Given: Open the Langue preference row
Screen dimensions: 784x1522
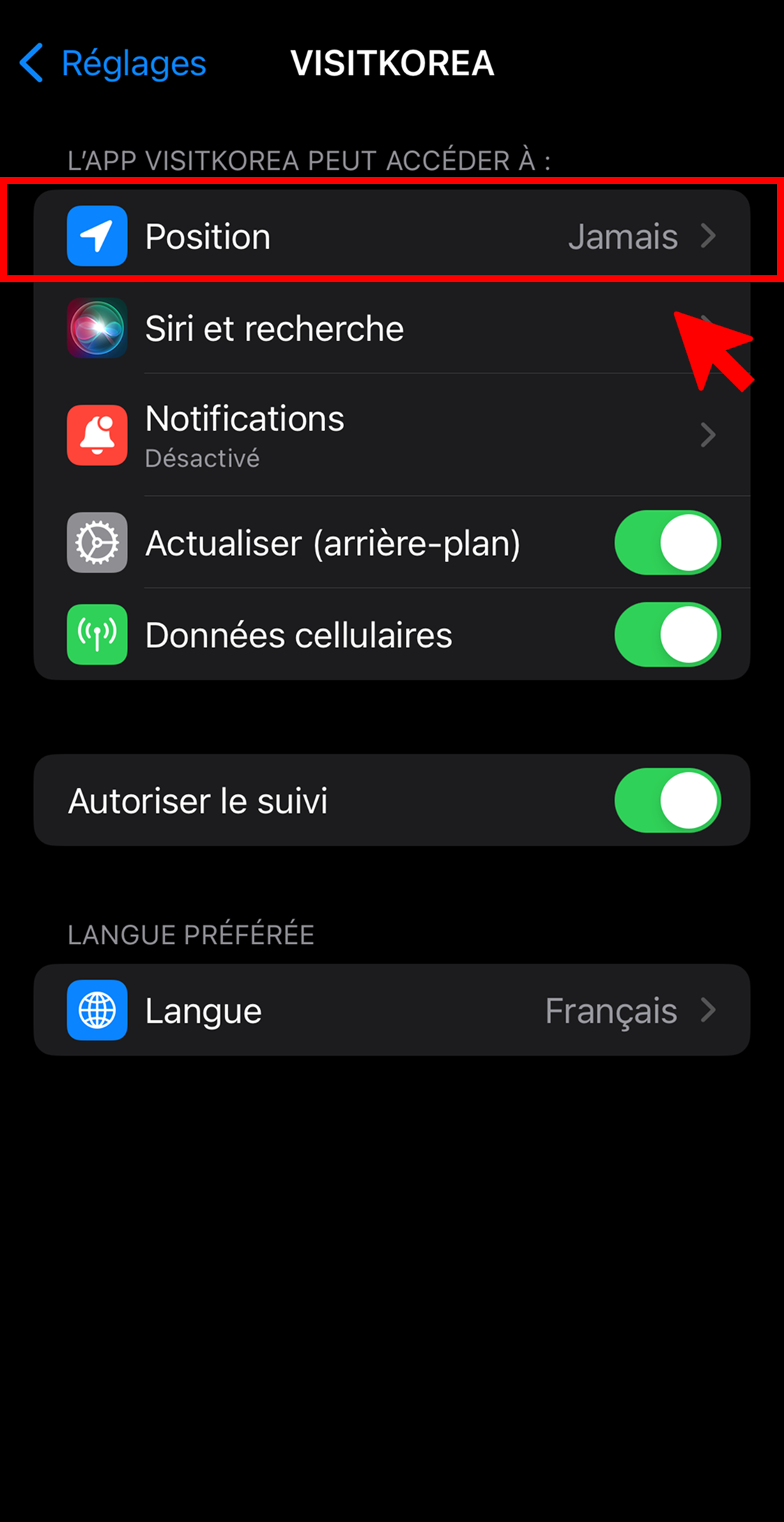Looking at the screenshot, I should (x=392, y=1010).
